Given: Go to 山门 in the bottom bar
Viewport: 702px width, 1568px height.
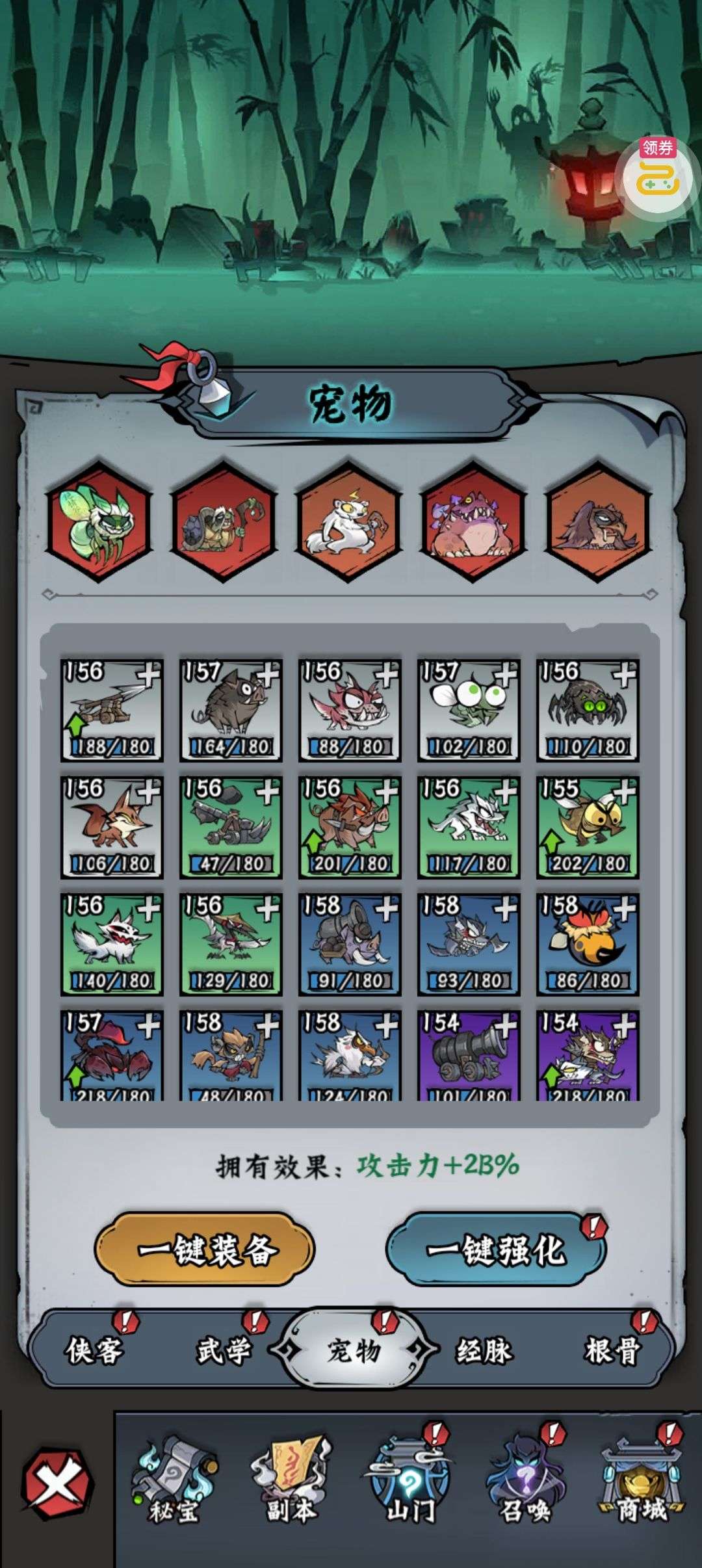Looking at the screenshot, I should pos(409,1480).
